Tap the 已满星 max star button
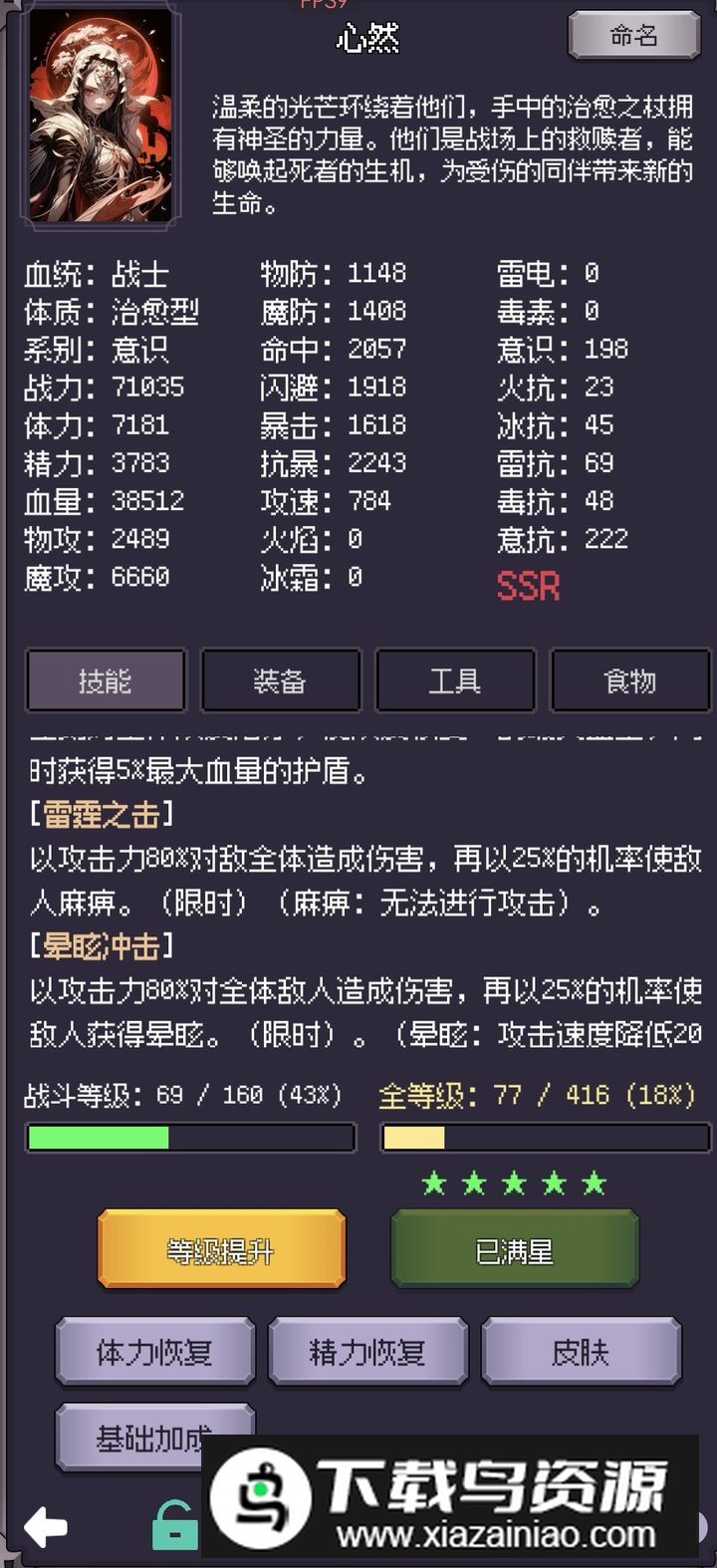This screenshot has height=1568, width=717. 514,1249
